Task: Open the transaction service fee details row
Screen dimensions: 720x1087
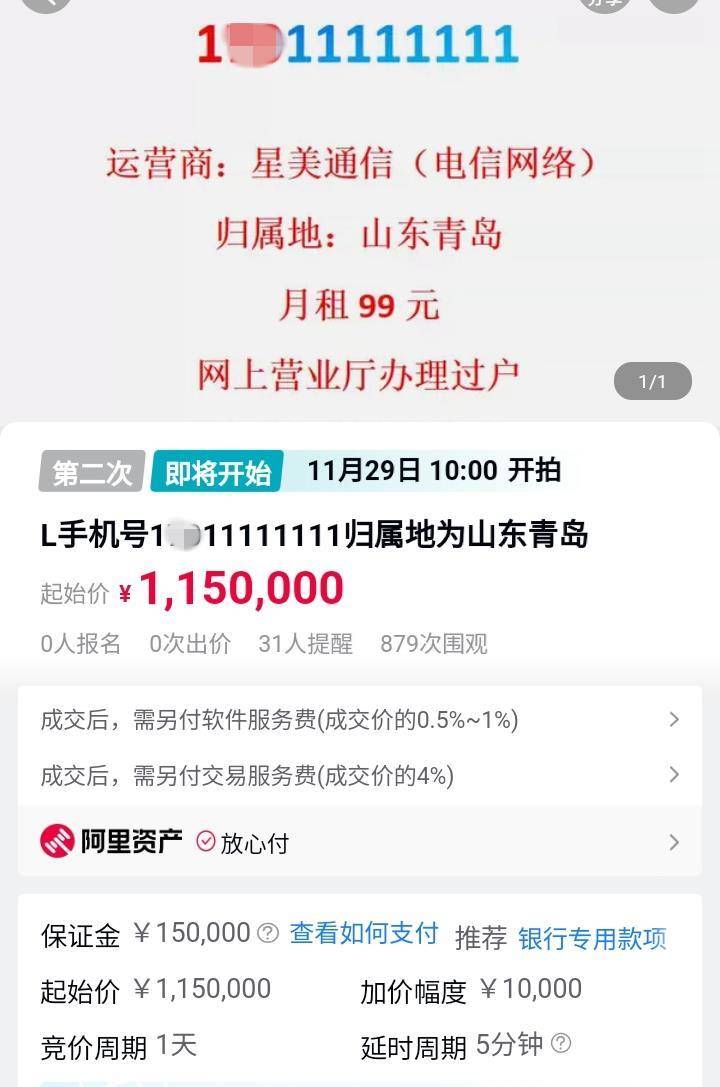Action: tap(360, 775)
